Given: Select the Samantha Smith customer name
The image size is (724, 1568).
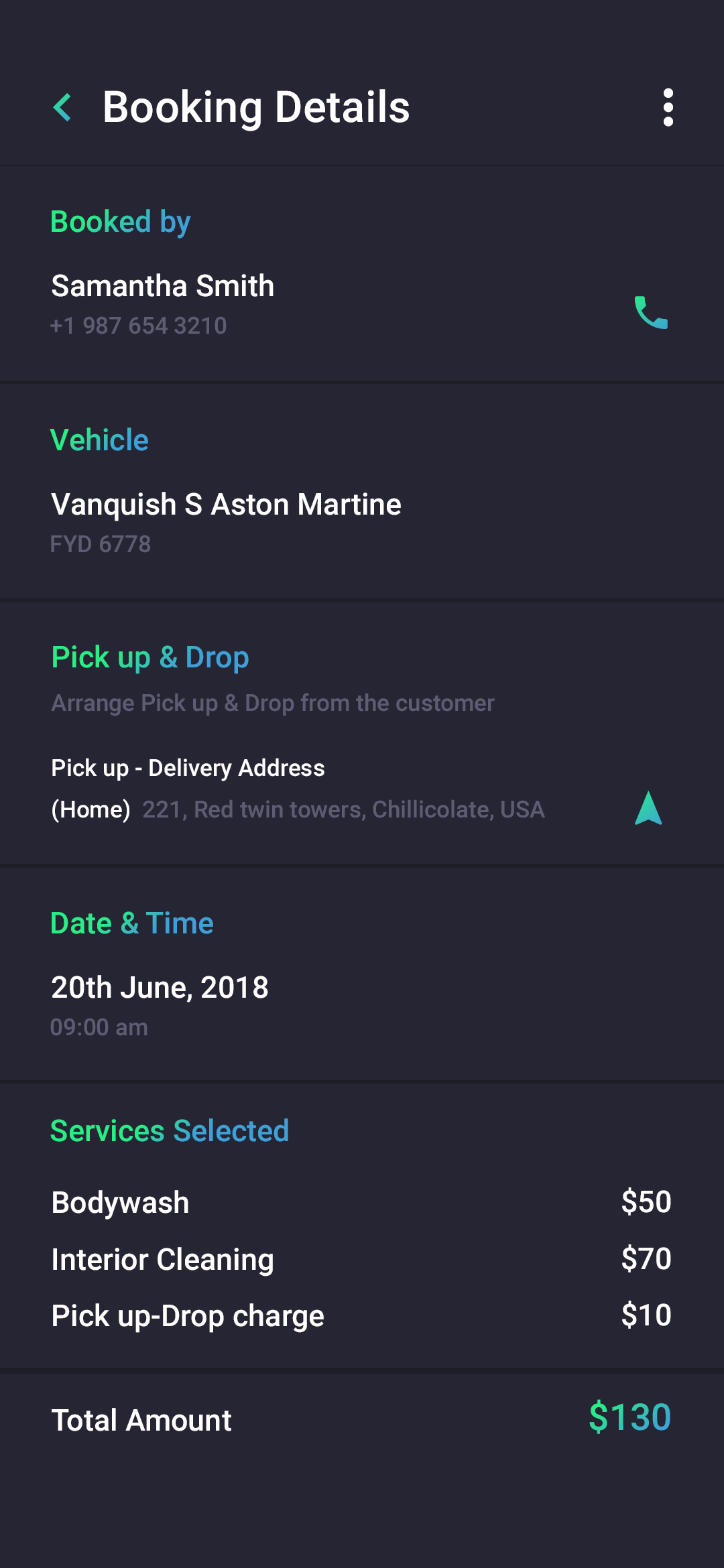Looking at the screenshot, I should pos(162,285).
